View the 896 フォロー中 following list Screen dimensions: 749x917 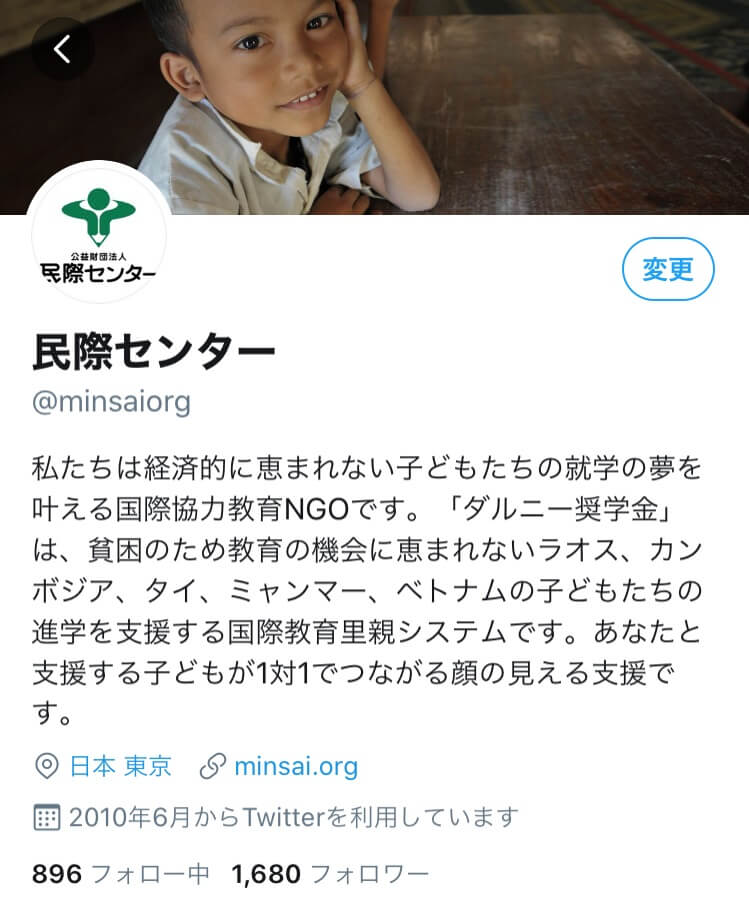(x=121, y=874)
